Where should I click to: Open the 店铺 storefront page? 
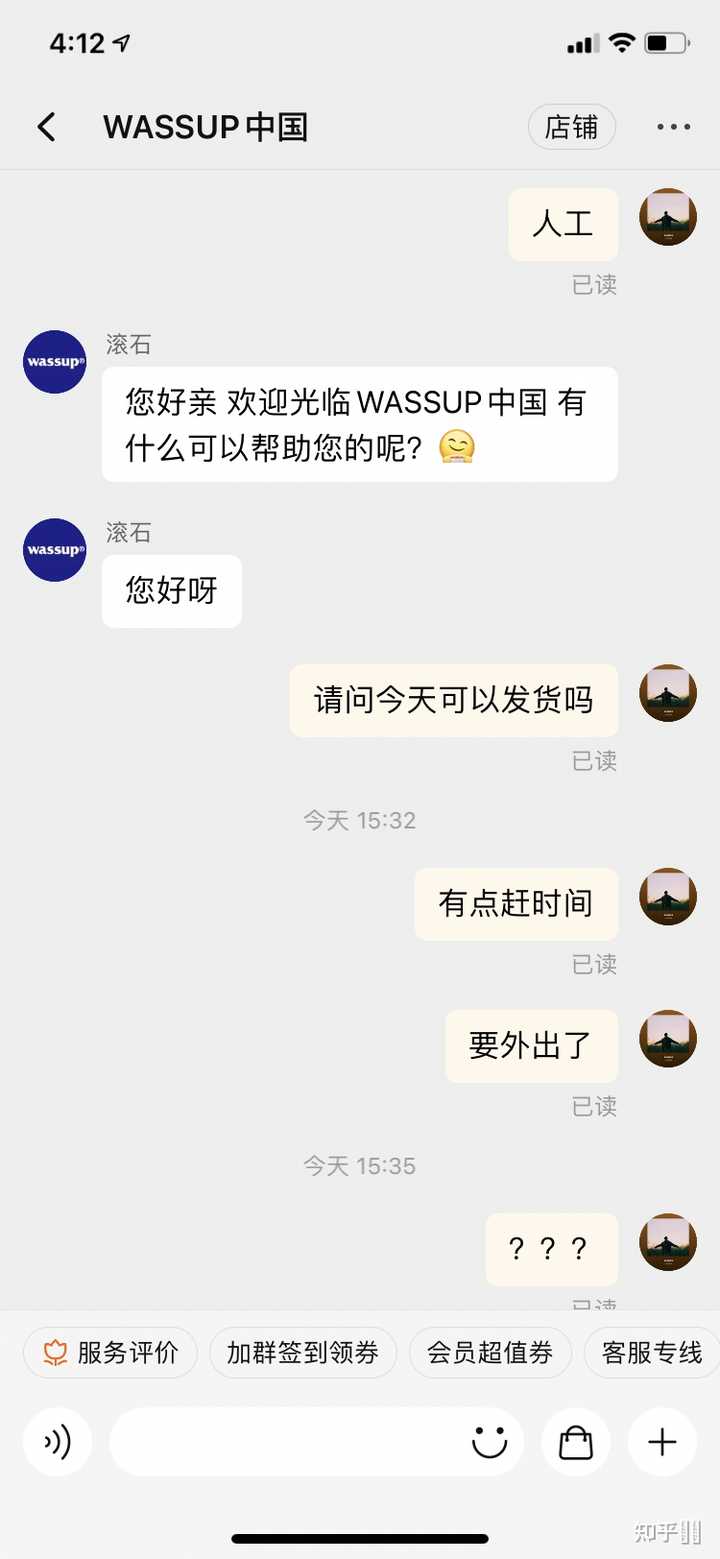tap(572, 127)
